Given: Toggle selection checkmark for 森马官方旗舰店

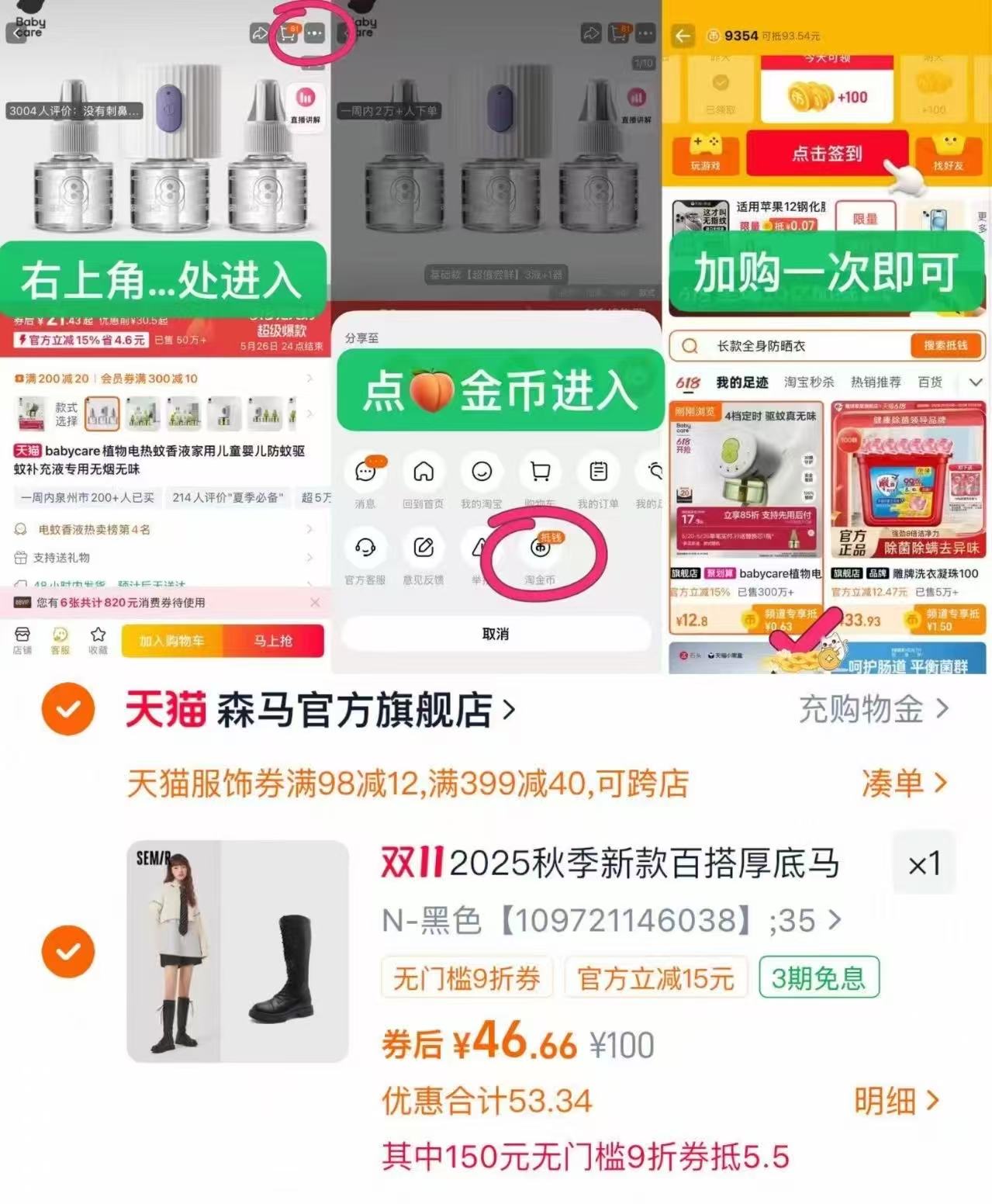Looking at the screenshot, I should click(68, 708).
